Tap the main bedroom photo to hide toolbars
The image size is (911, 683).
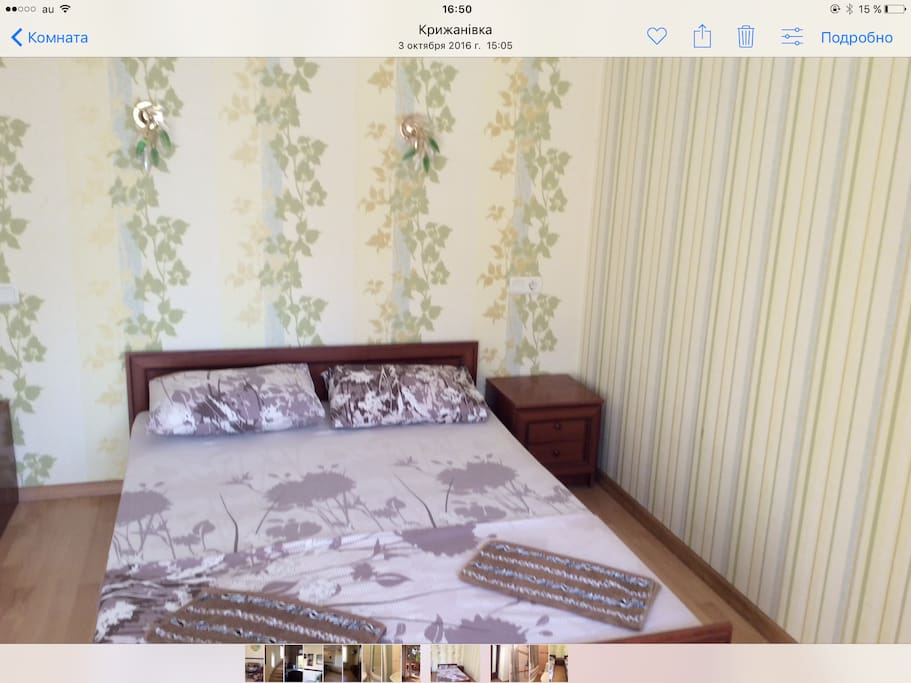tap(455, 350)
